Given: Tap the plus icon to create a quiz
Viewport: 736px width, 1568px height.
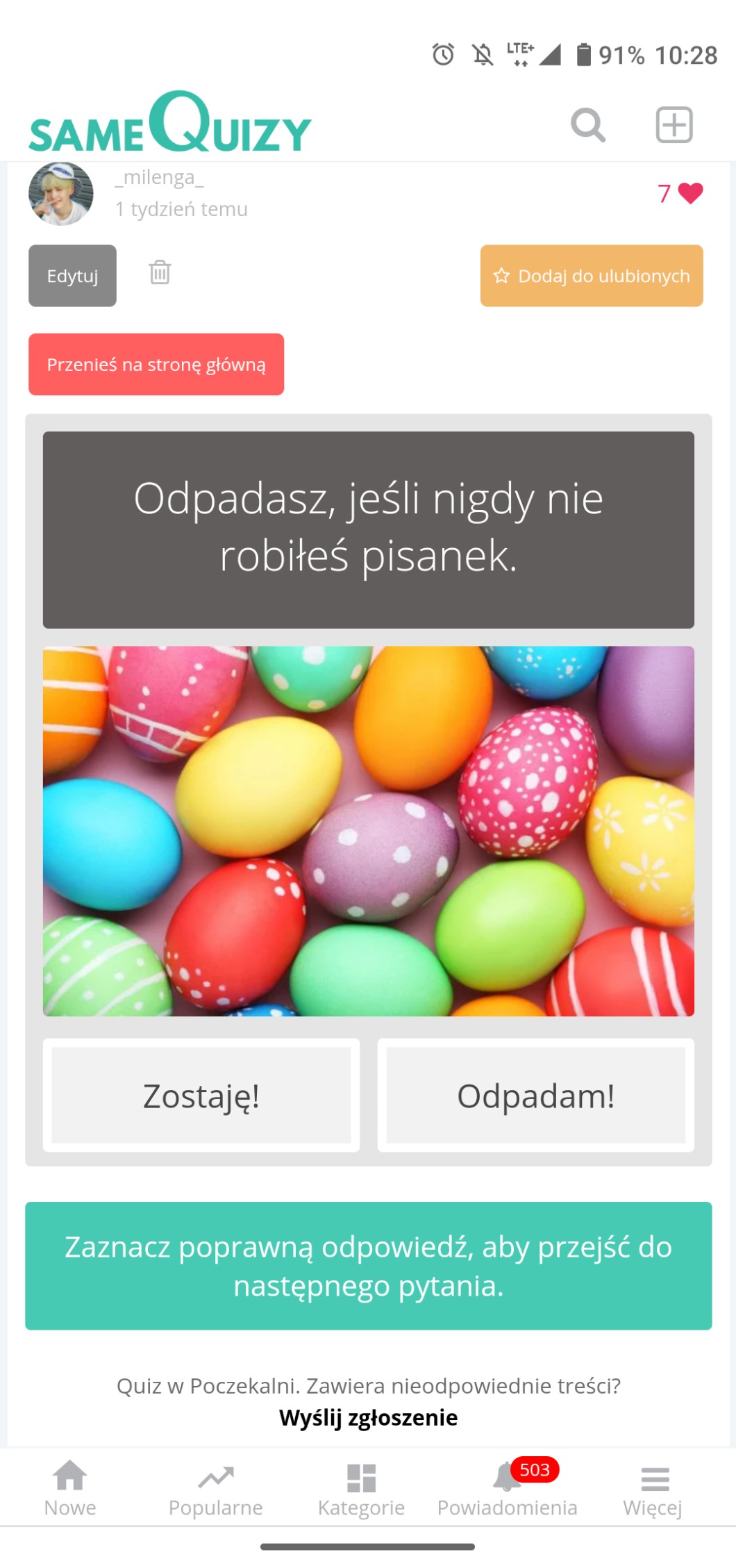Looking at the screenshot, I should click(x=674, y=126).
